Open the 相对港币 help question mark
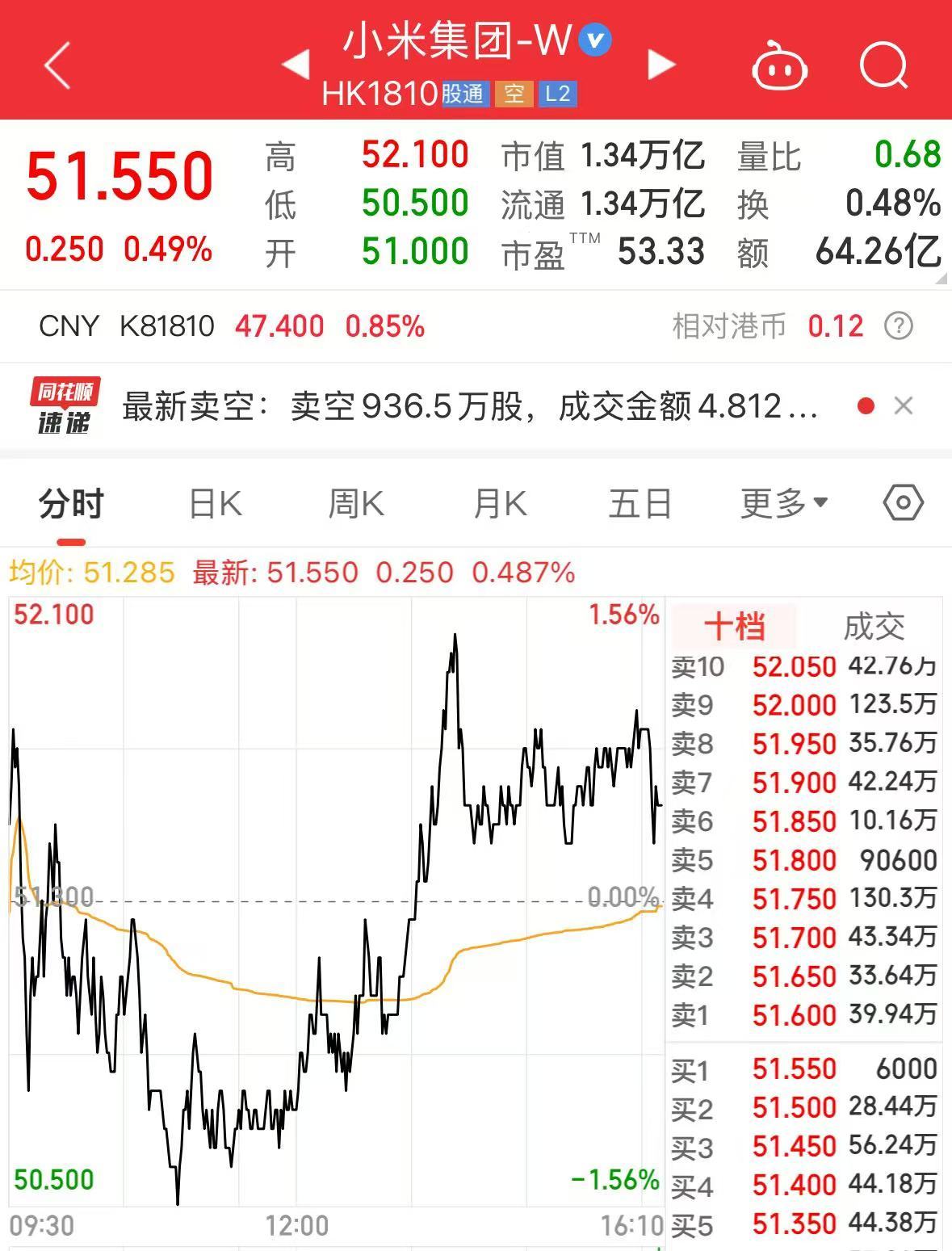 click(x=896, y=326)
